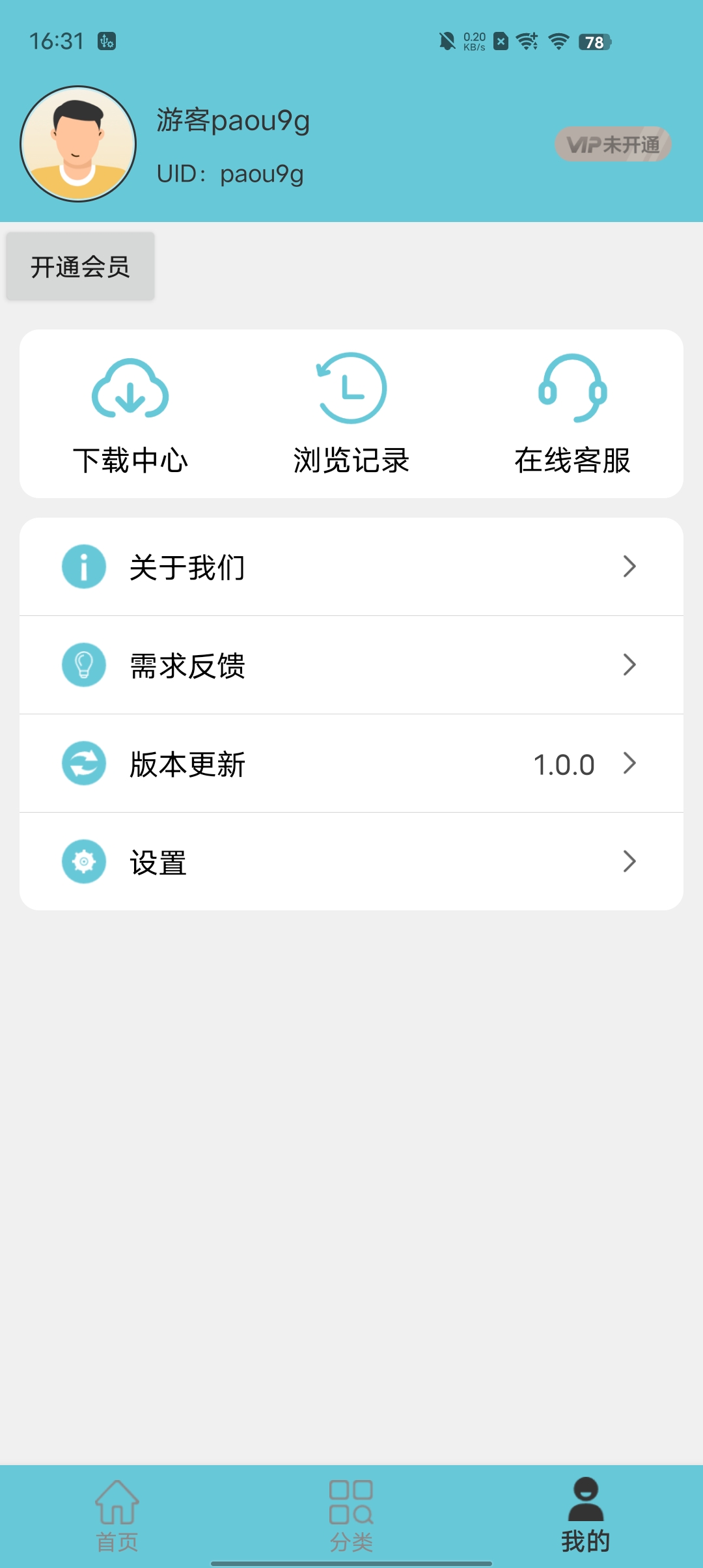Viewport: 703px width, 1568px height.
Task: Tap the VIP未开通 badge
Action: (x=613, y=144)
